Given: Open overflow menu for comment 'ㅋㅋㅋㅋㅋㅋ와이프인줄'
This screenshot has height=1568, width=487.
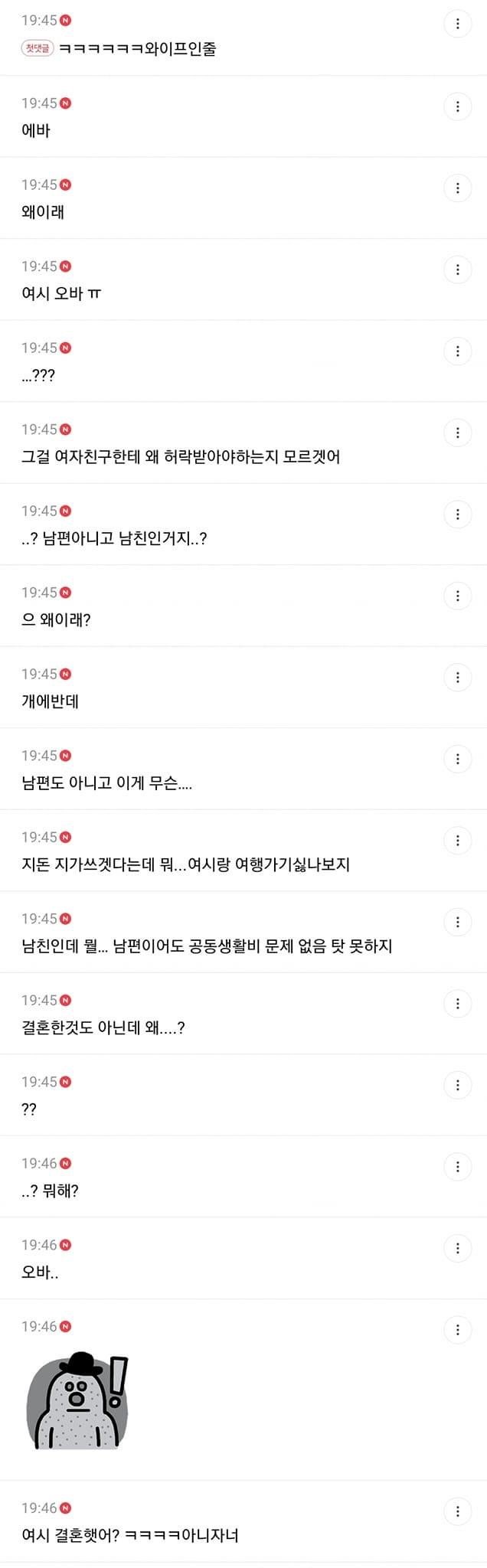Looking at the screenshot, I should 457,24.
